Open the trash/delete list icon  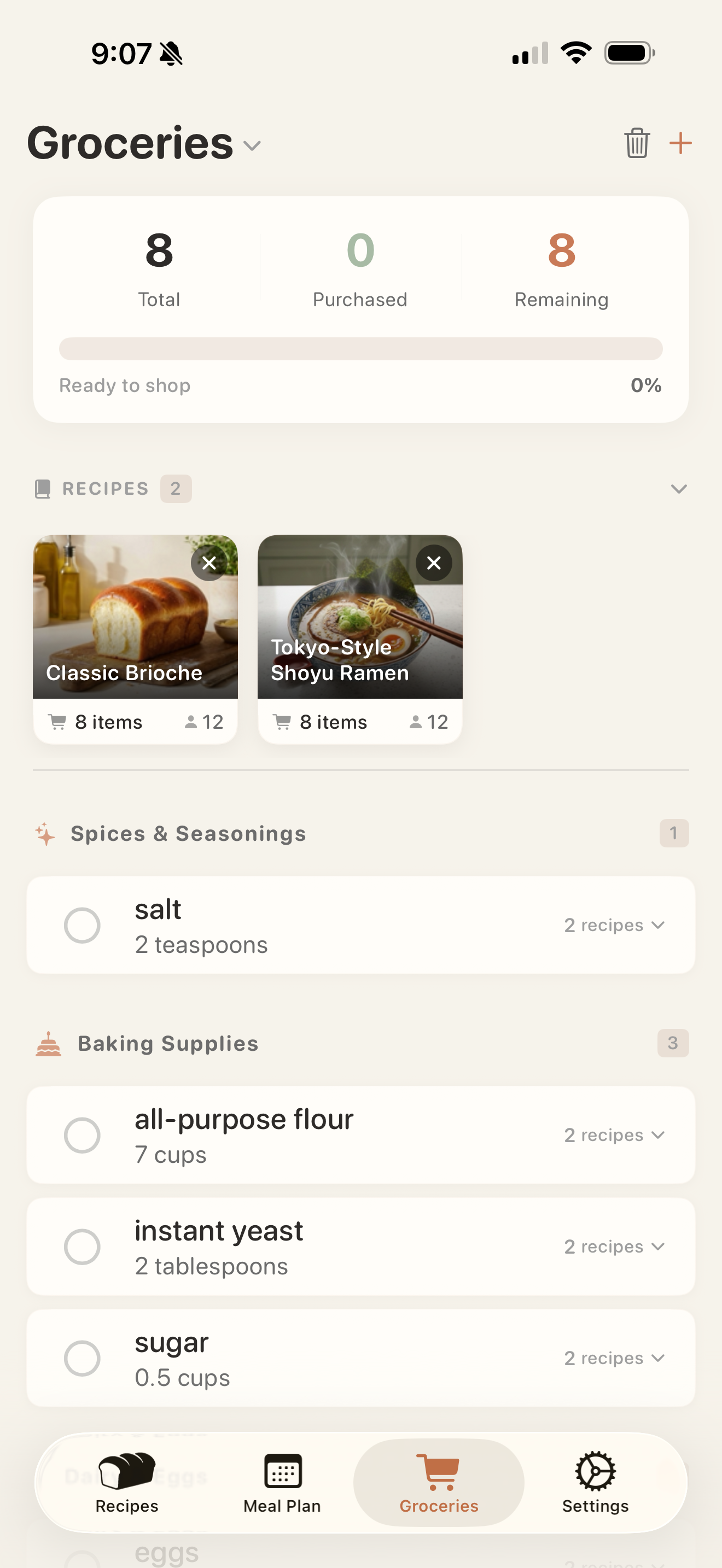coord(637,144)
